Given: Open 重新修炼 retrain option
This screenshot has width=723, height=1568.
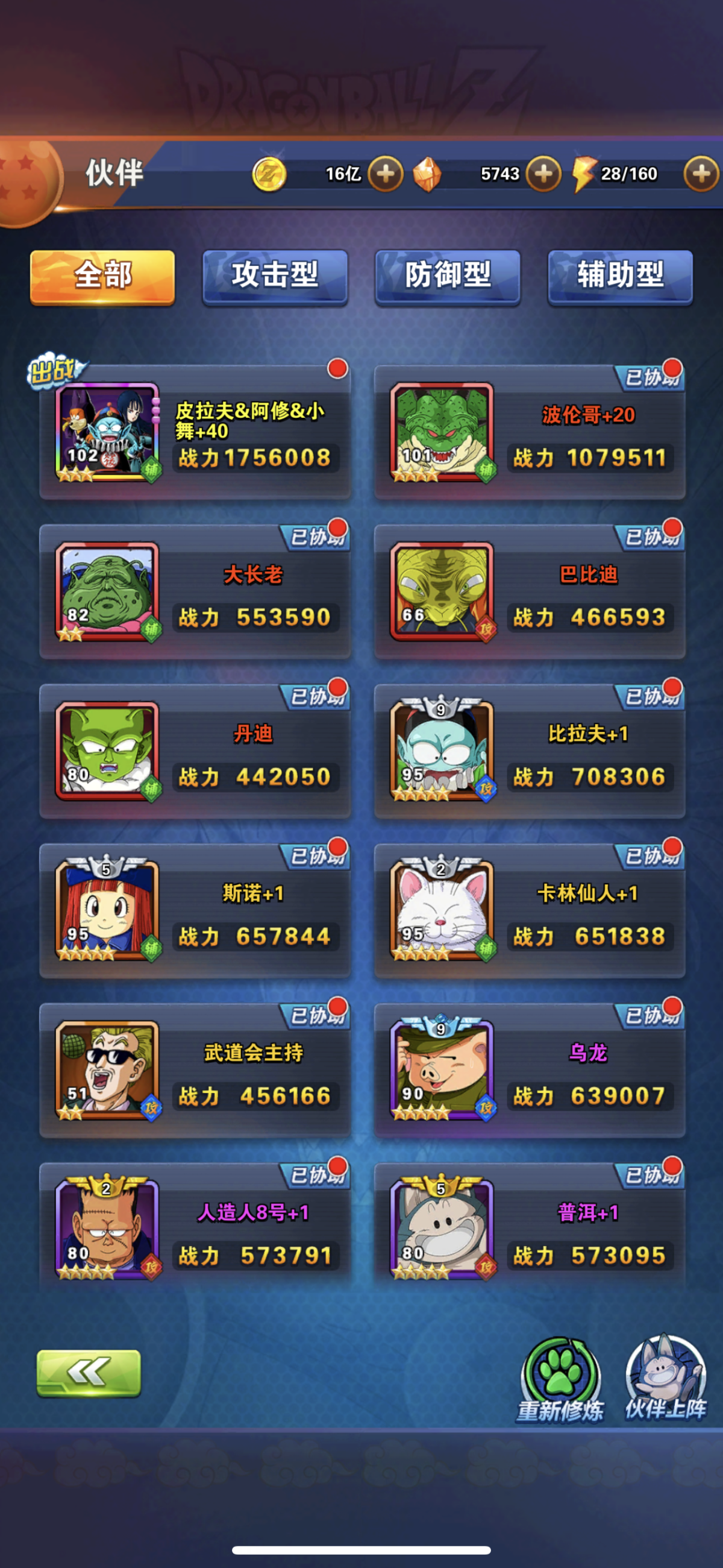Looking at the screenshot, I should (560, 1379).
